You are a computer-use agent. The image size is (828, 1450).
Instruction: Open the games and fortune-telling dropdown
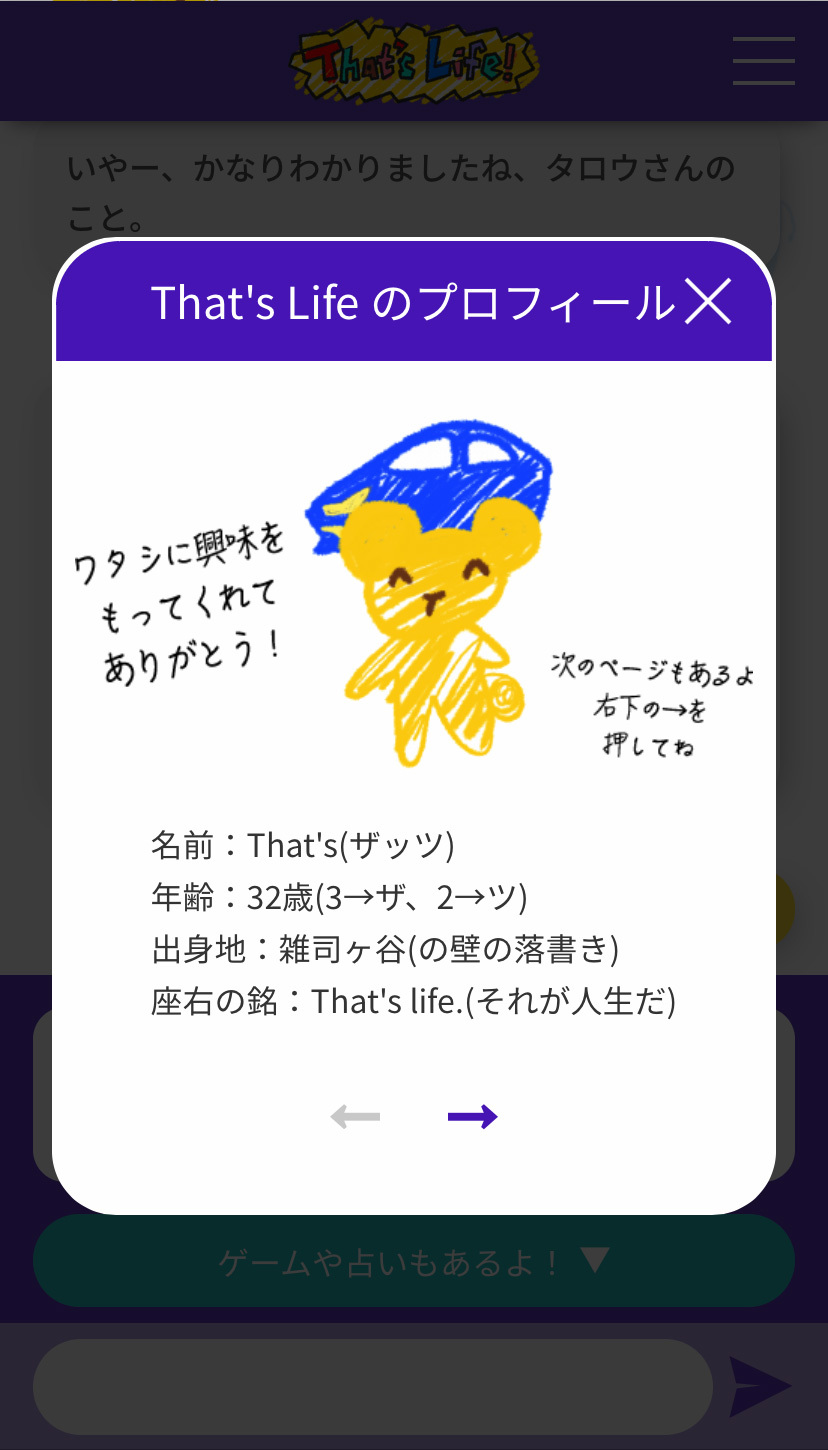pyautogui.click(x=414, y=1262)
